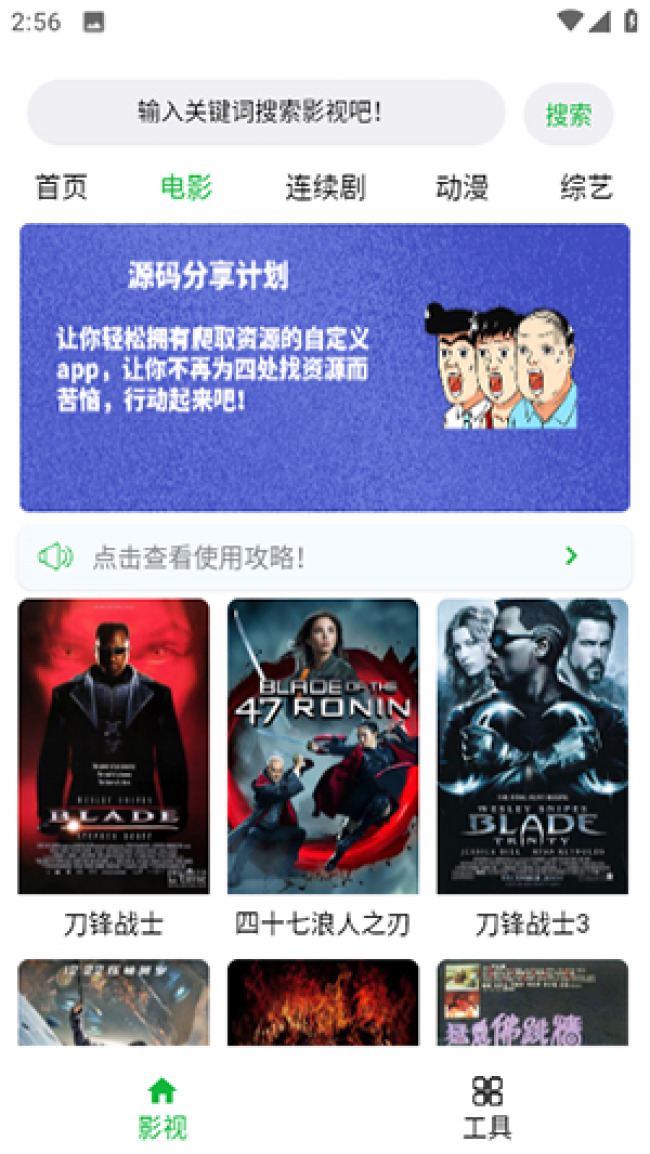Screen dimensions: 650x1154
Task: Tap the green 搜索 button
Action: (568, 114)
